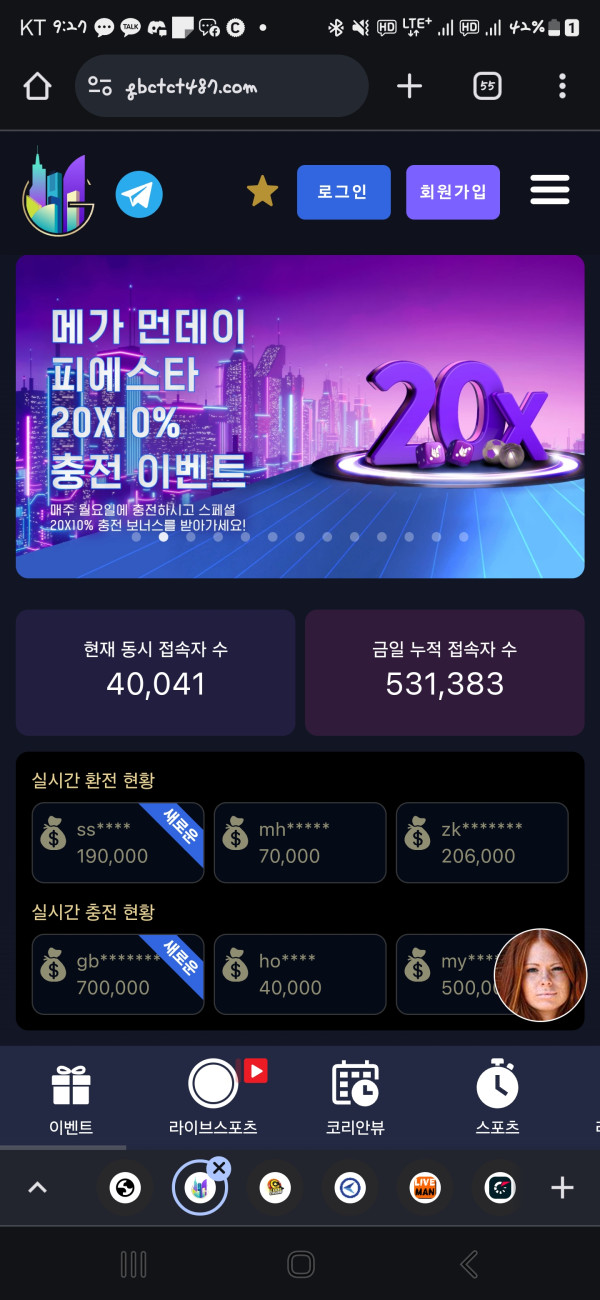Open the 이벤트 gift shortcut

click(x=71, y=1099)
